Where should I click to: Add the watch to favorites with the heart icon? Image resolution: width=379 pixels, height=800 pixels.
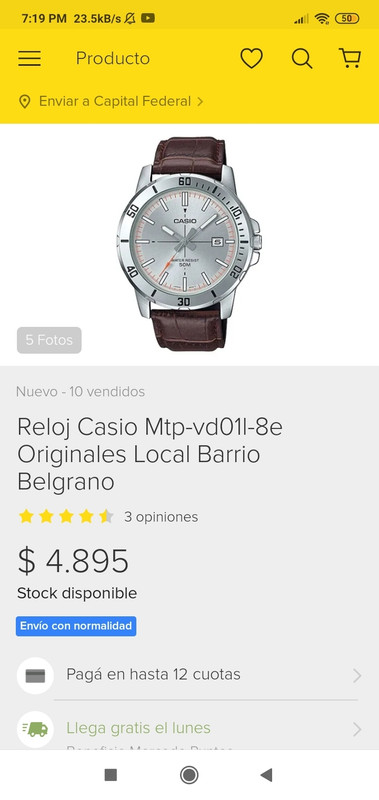(251, 59)
